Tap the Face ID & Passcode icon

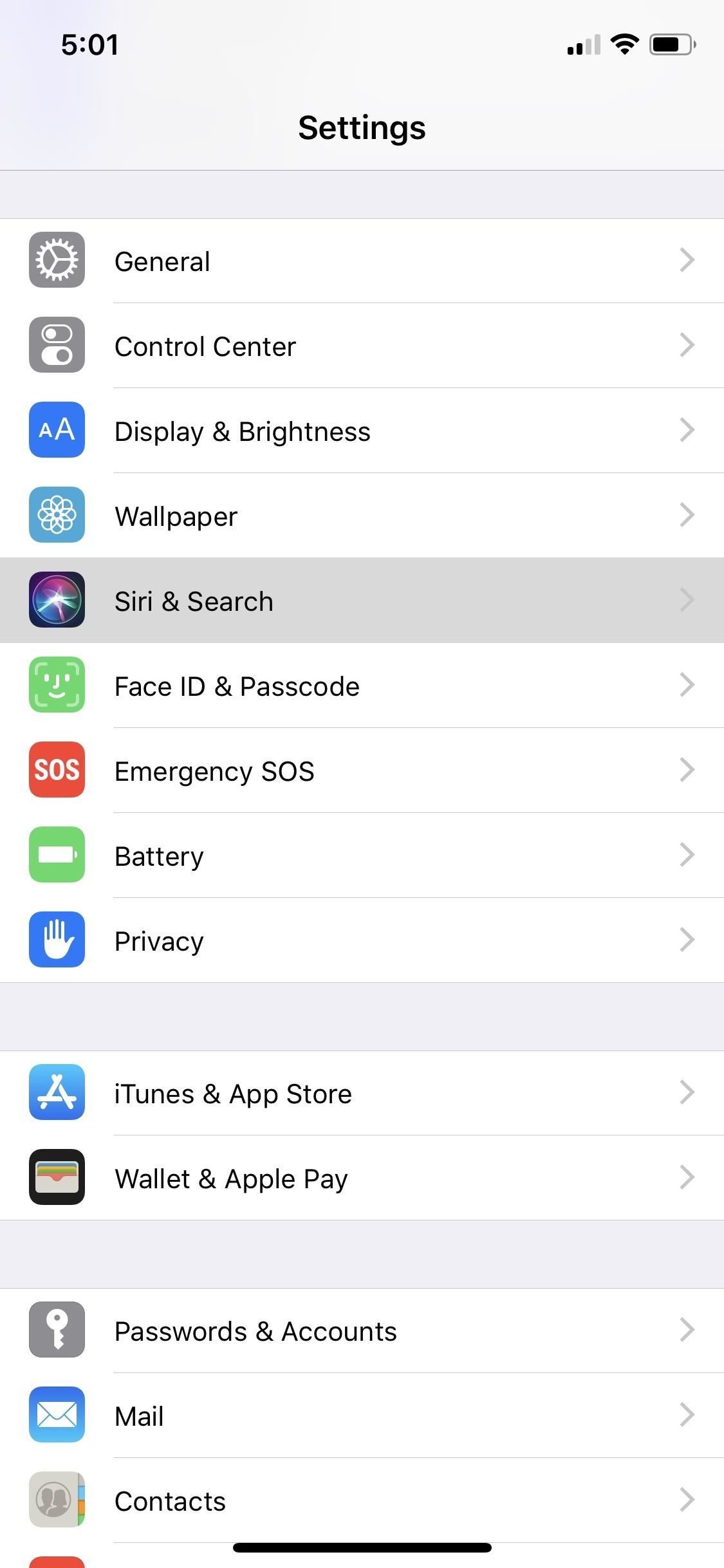[x=57, y=686]
